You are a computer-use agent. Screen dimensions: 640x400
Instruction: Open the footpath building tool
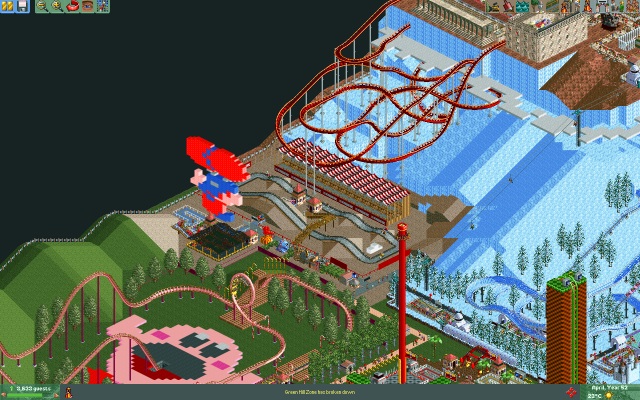(551, 6)
